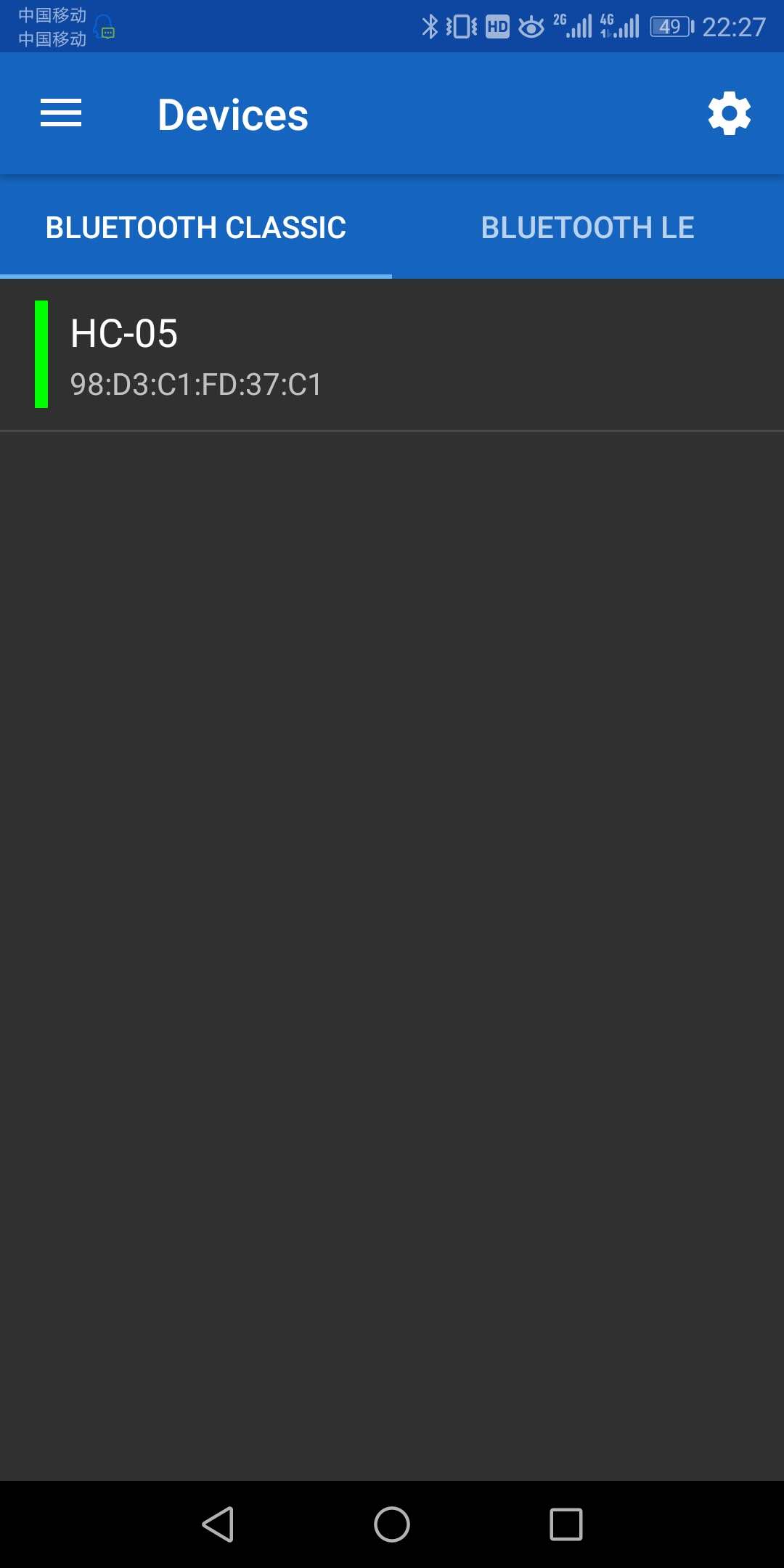The image size is (784, 1568).
Task: Connect to the HC-05 device
Action: 392,355
